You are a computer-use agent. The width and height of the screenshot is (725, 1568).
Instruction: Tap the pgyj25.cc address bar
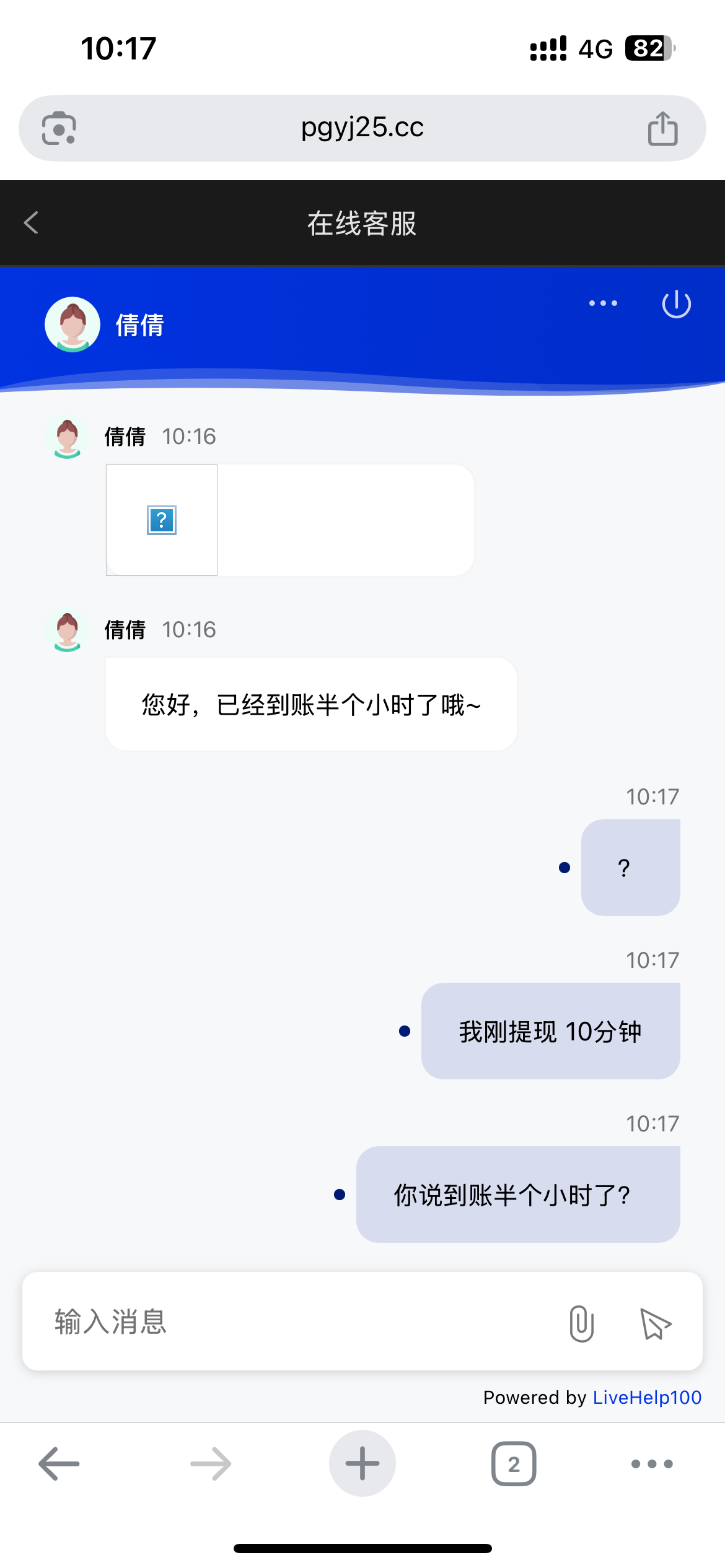[362, 128]
